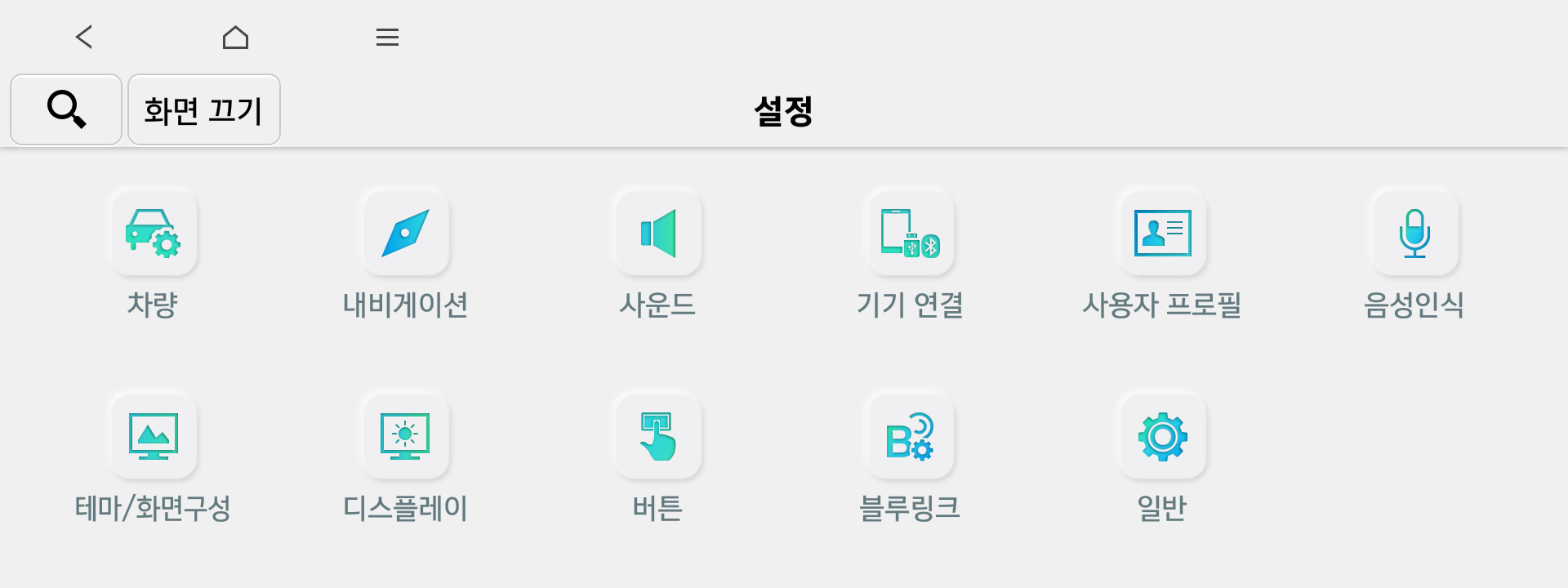
Task: Open 버튼 settings
Action: click(657, 437)
